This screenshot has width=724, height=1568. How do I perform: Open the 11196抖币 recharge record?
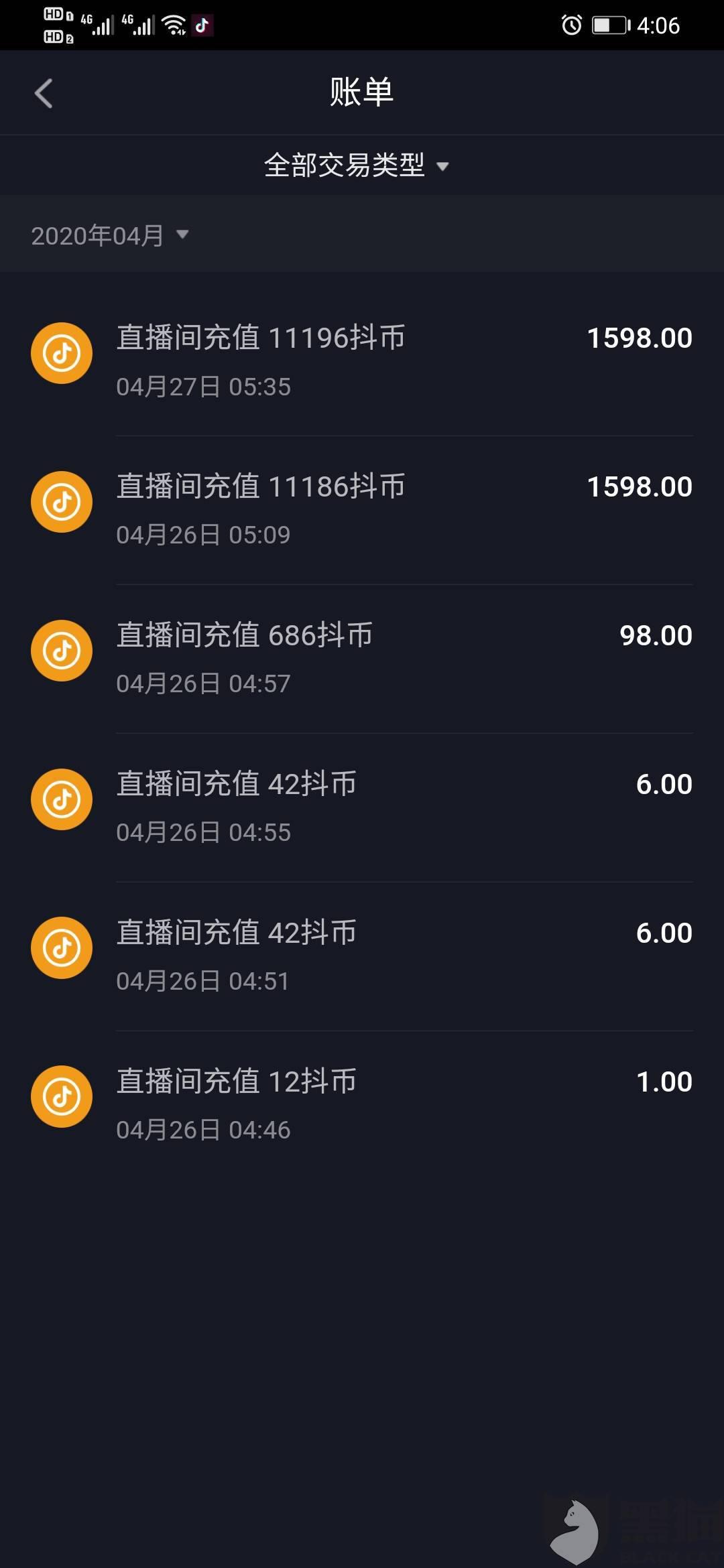362,361
